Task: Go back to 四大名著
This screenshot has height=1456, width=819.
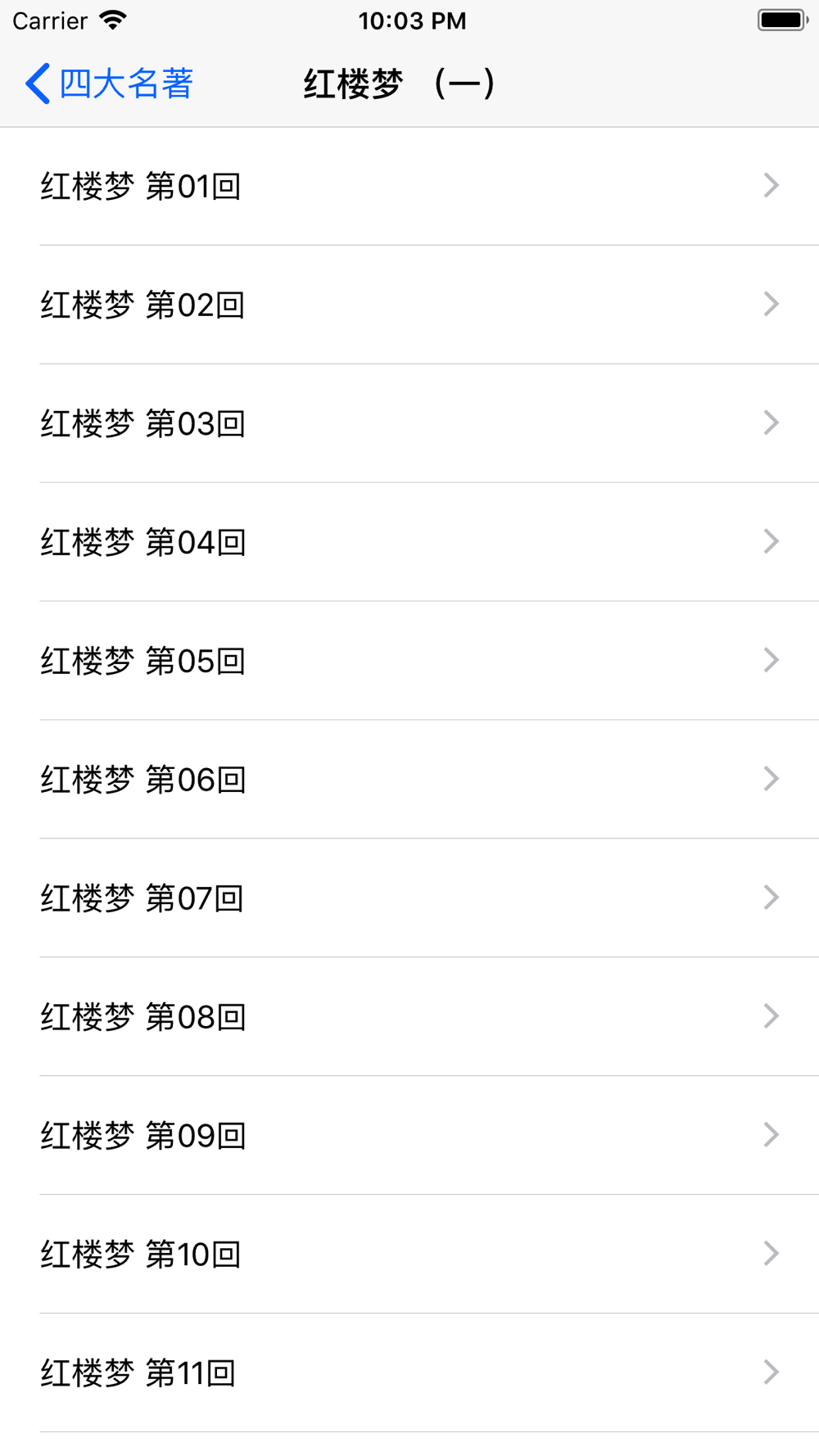Action: coord(109,84)
